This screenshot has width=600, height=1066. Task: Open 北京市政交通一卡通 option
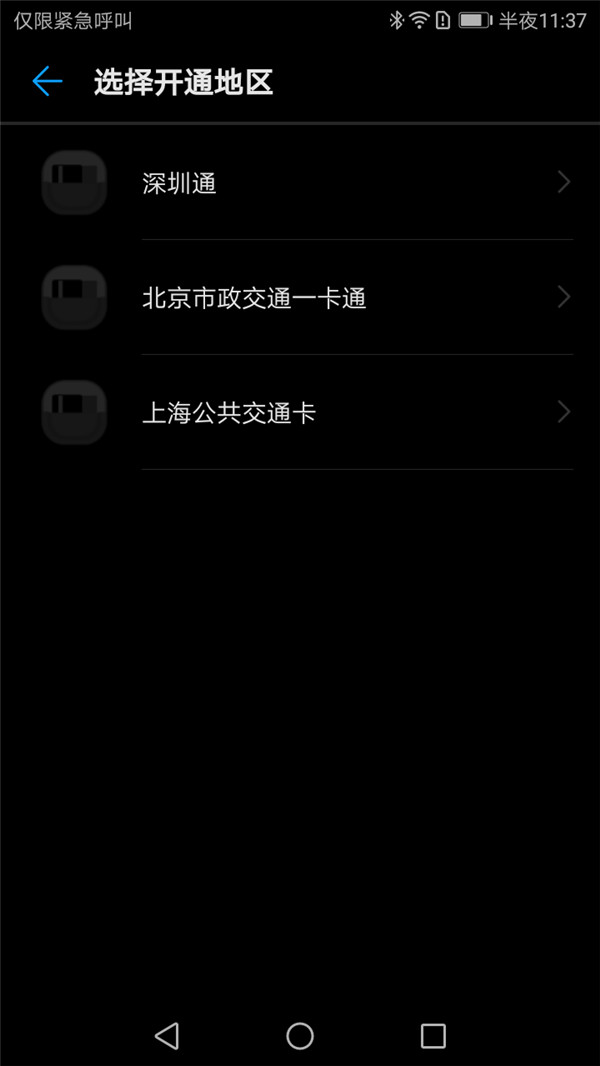300,298
